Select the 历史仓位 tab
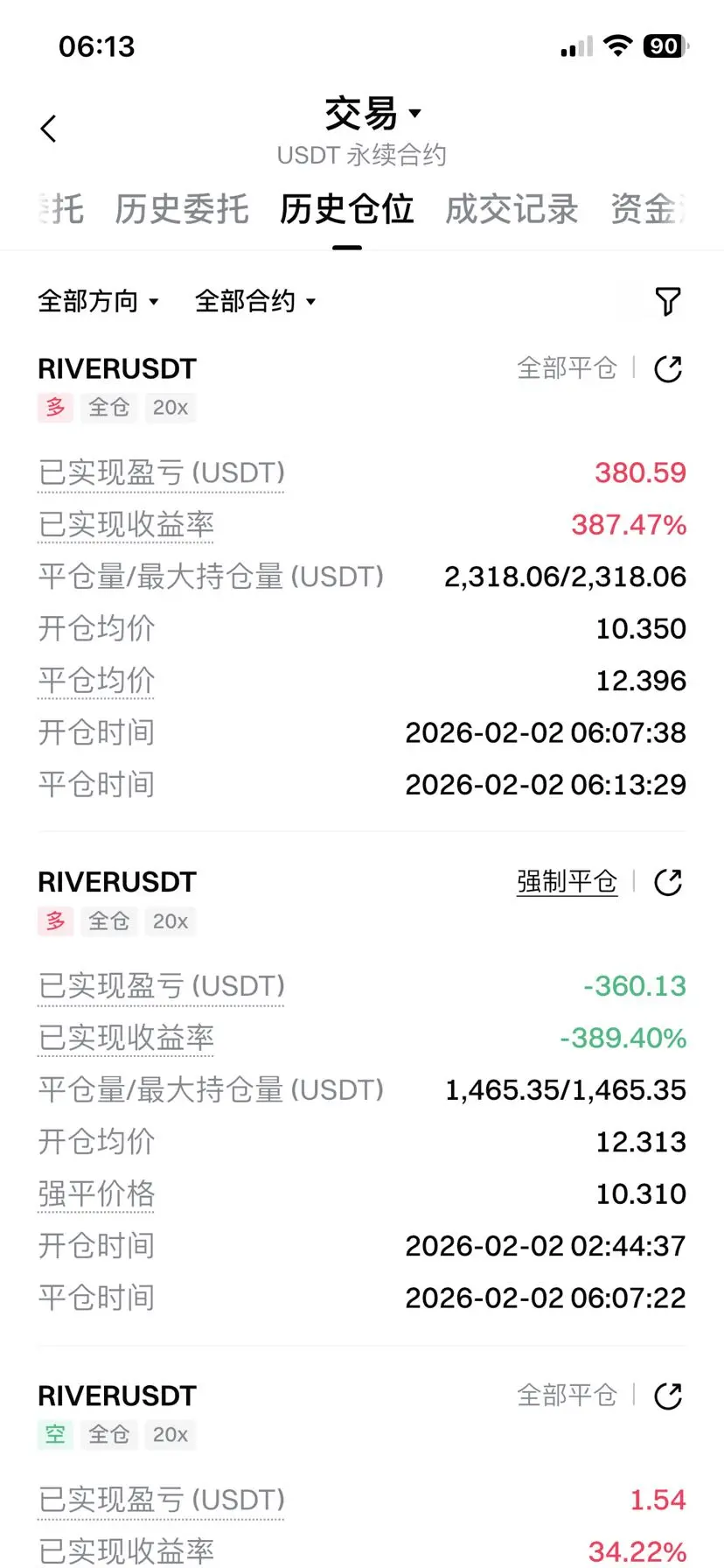This screenshot has height=1568, width=724. 346,210
